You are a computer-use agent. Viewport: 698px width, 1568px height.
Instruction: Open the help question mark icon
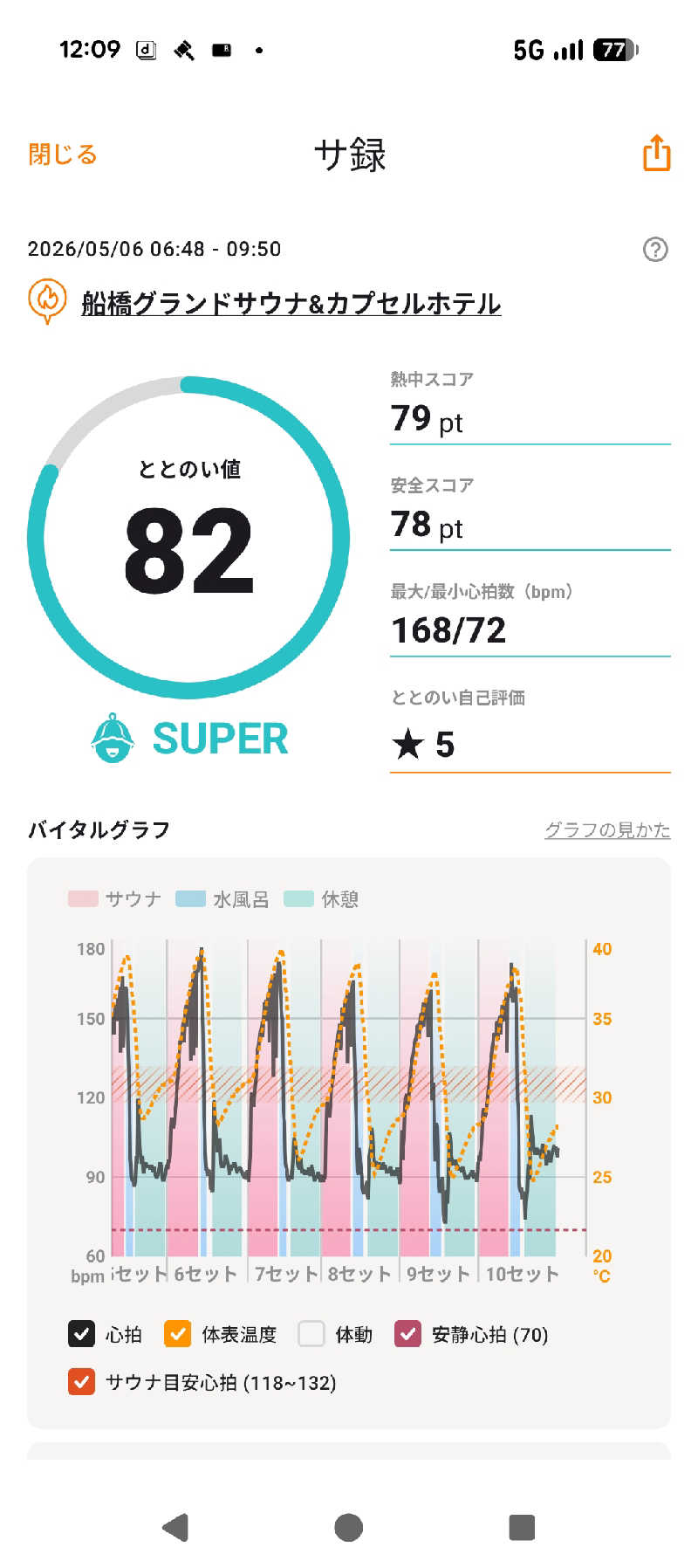[655, 250]
